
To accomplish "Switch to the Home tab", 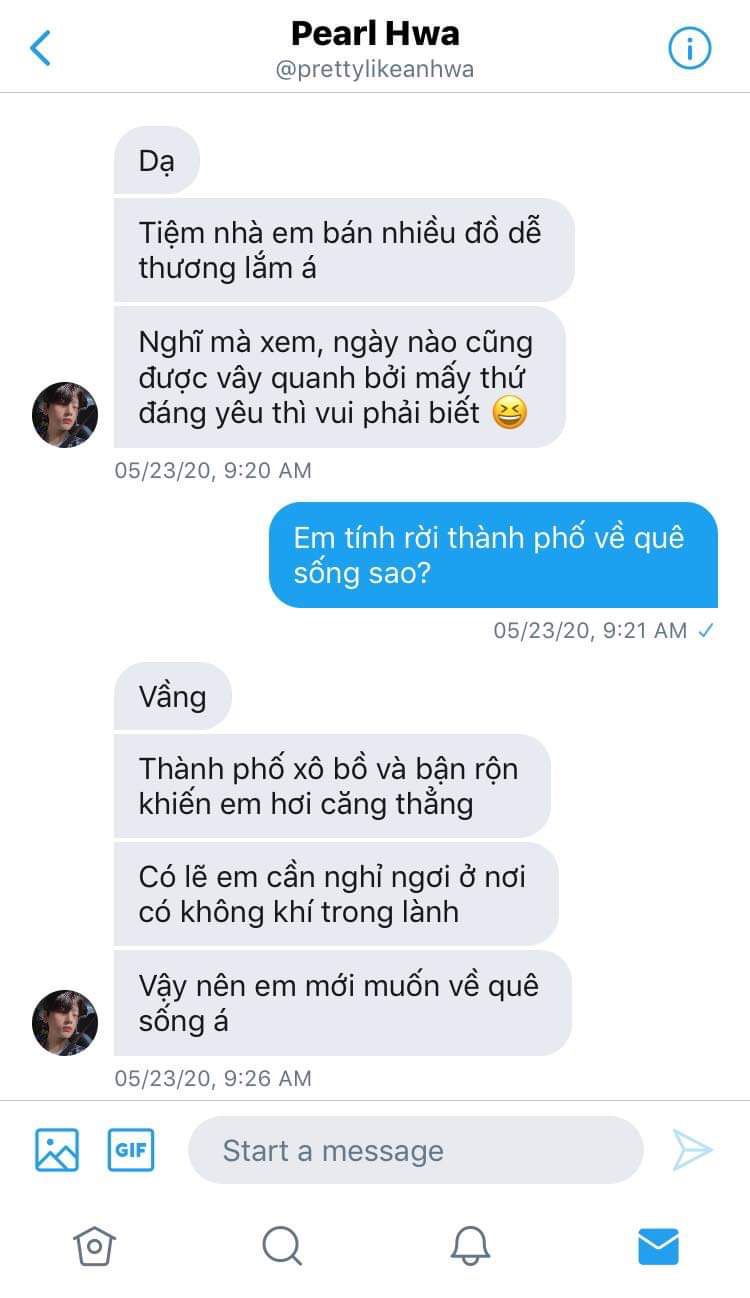I will click(x=94, y=1246).
